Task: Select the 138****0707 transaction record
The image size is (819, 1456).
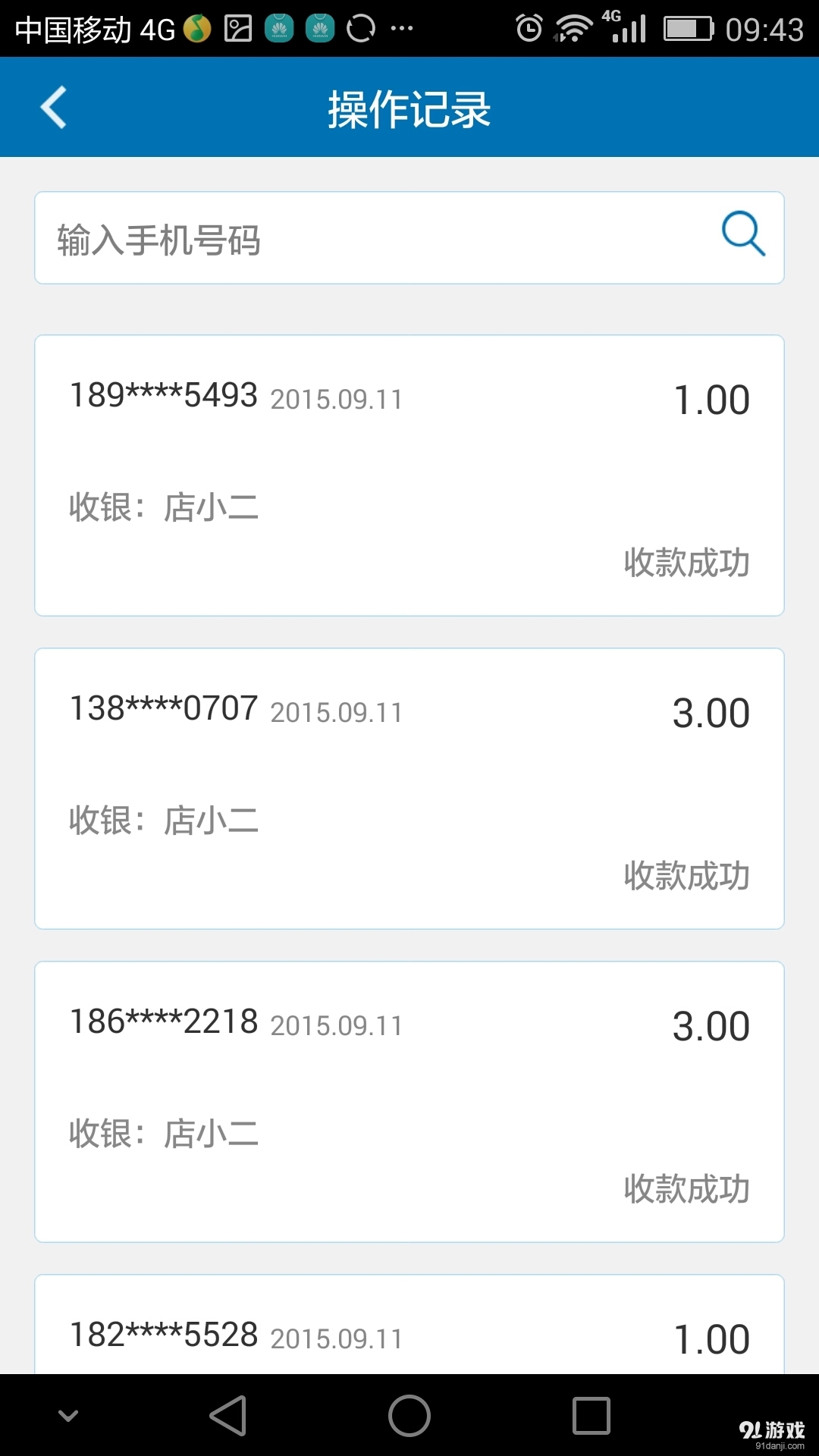Action: coord(409,785)
